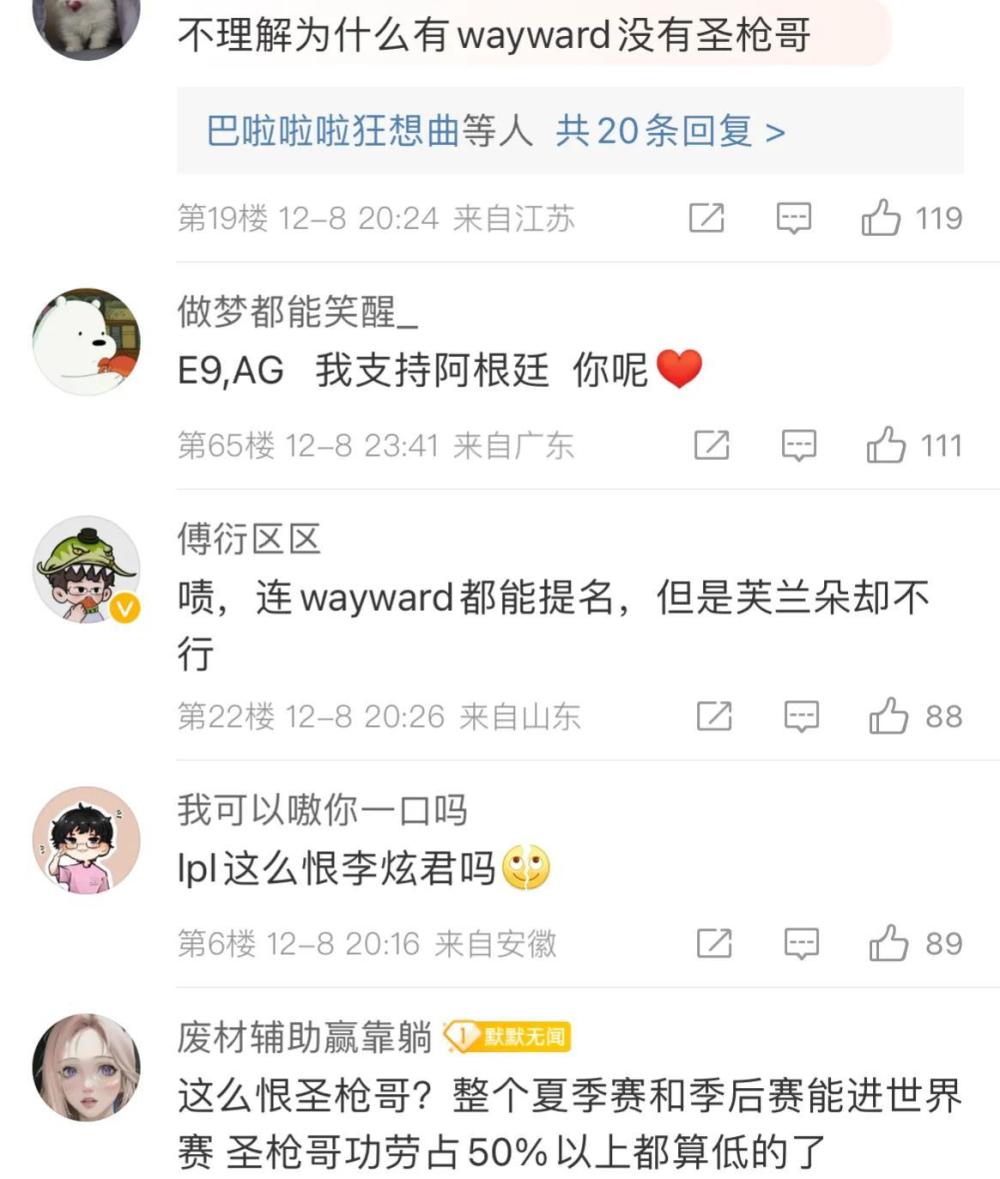The image size is (1000, 1179).
Task: Share the 第19楼 comment
Action: click(x=706, y=218)
